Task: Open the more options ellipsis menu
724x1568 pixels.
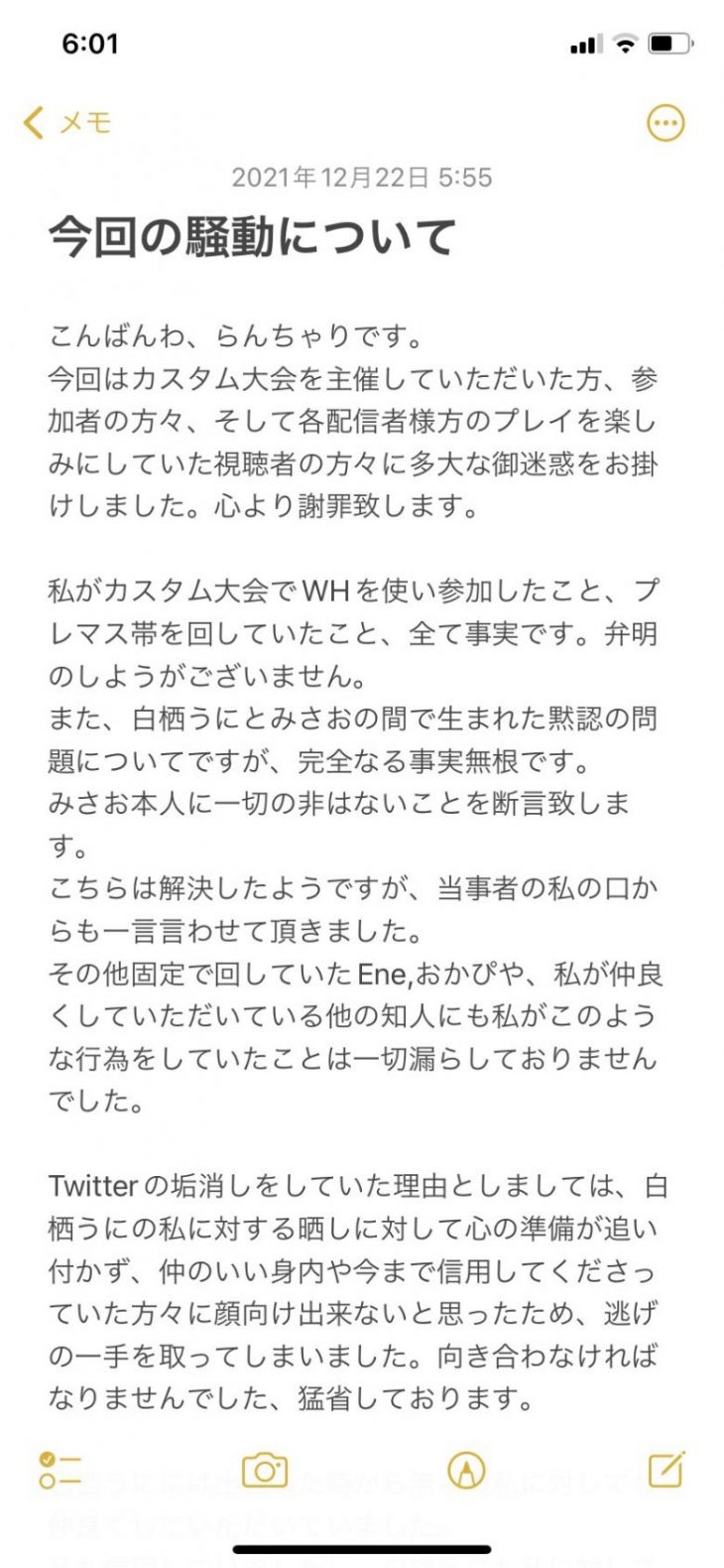Action: 665,123
